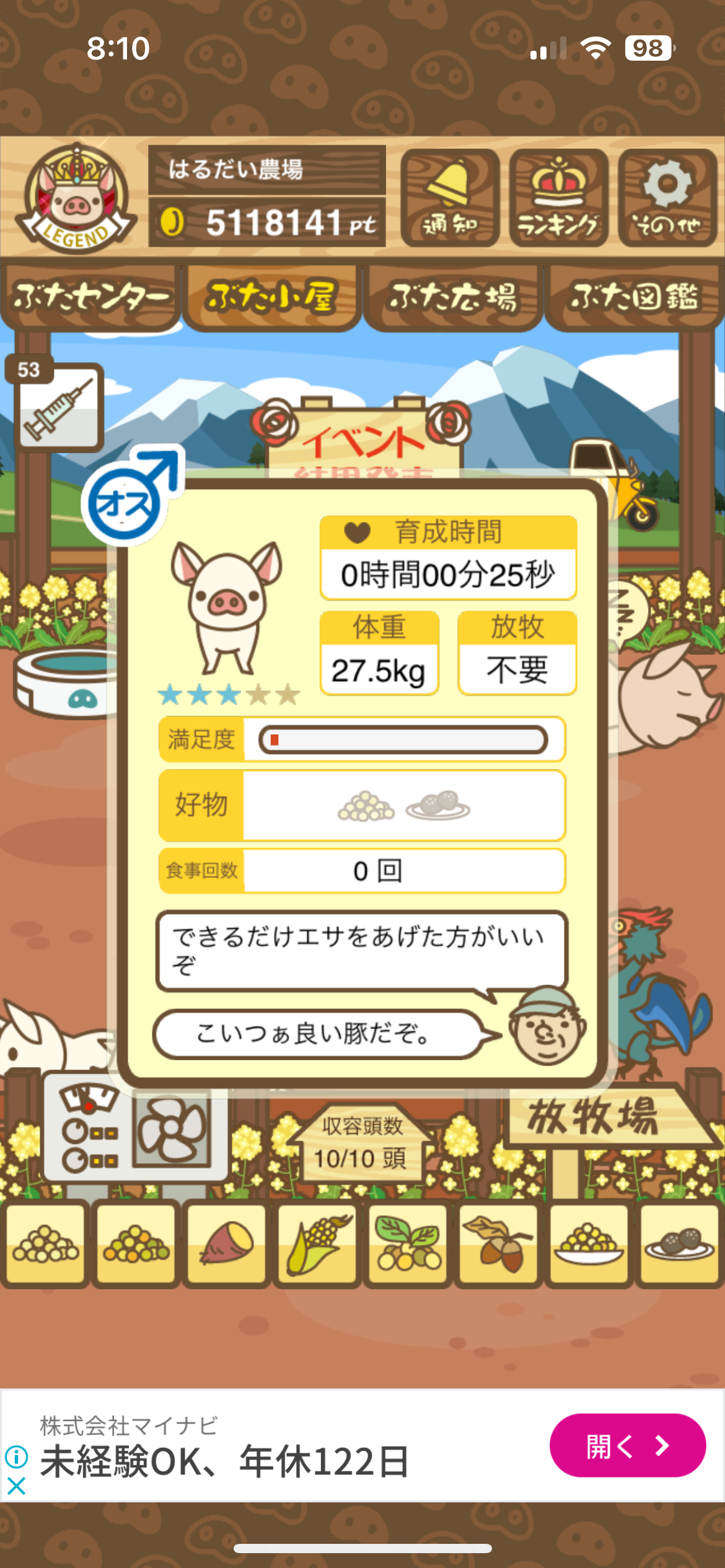Screen dimensions: 725x1568
Task: Tap the syringe vaccine item
Action: [x=58, y=407]
